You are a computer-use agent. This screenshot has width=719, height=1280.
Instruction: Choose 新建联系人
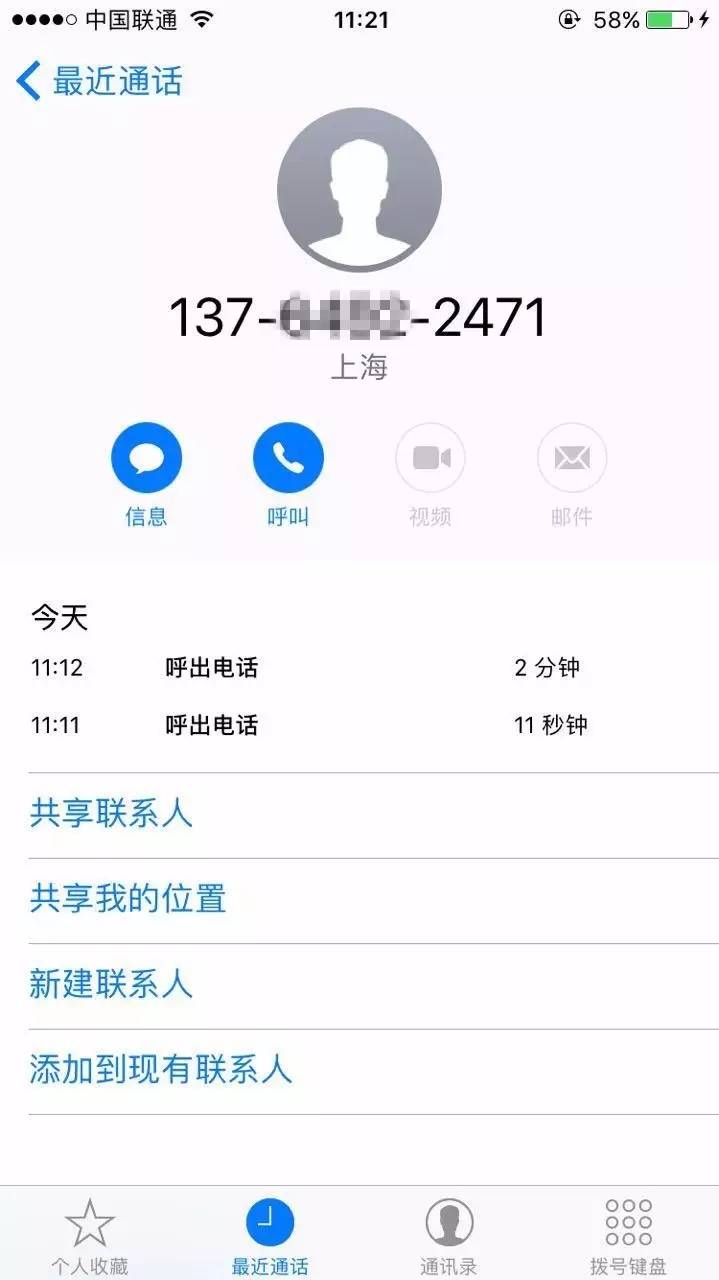[x=373, y=986]
